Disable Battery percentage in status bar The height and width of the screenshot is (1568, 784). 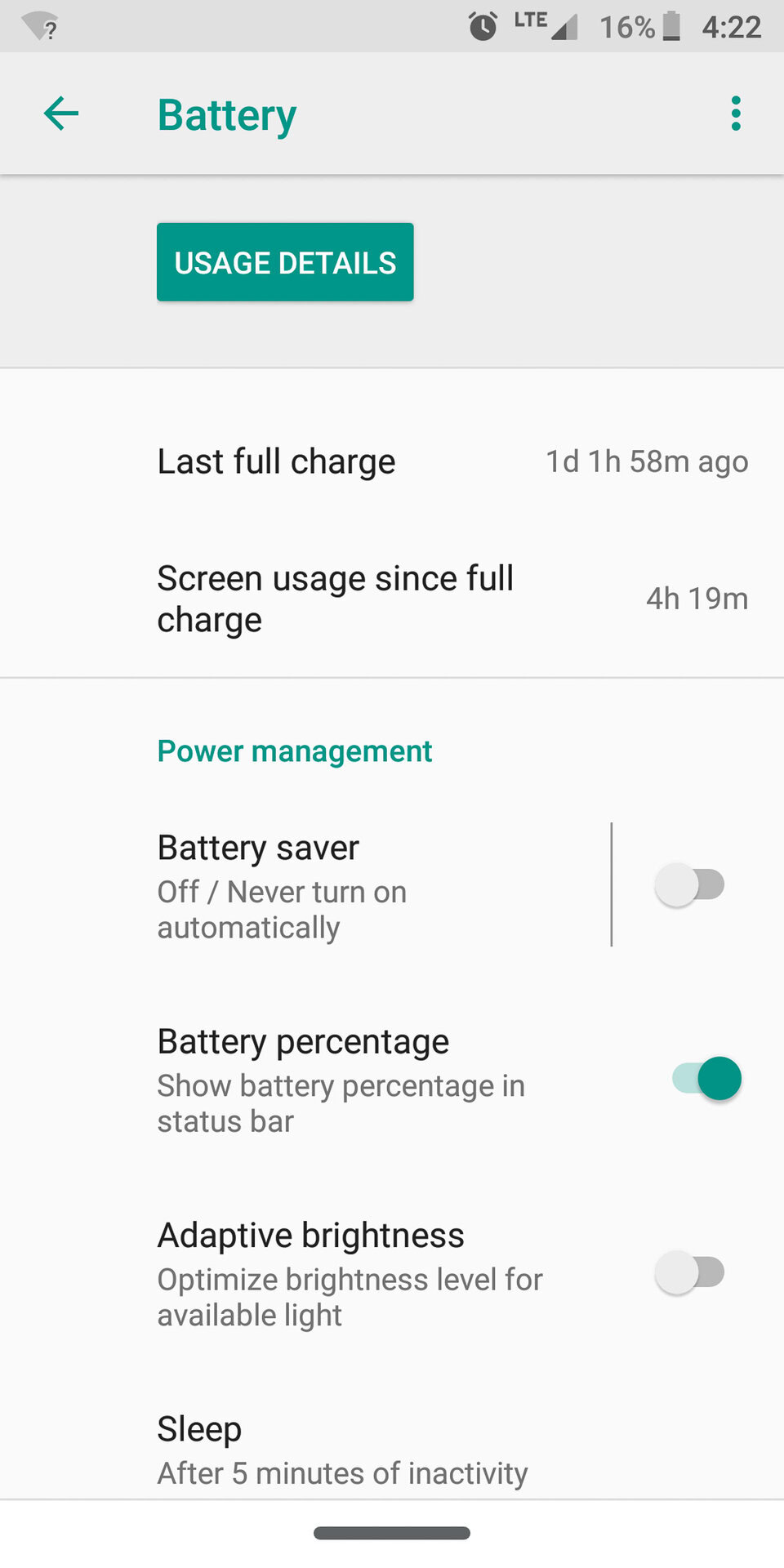click(x=706, y=1078)
